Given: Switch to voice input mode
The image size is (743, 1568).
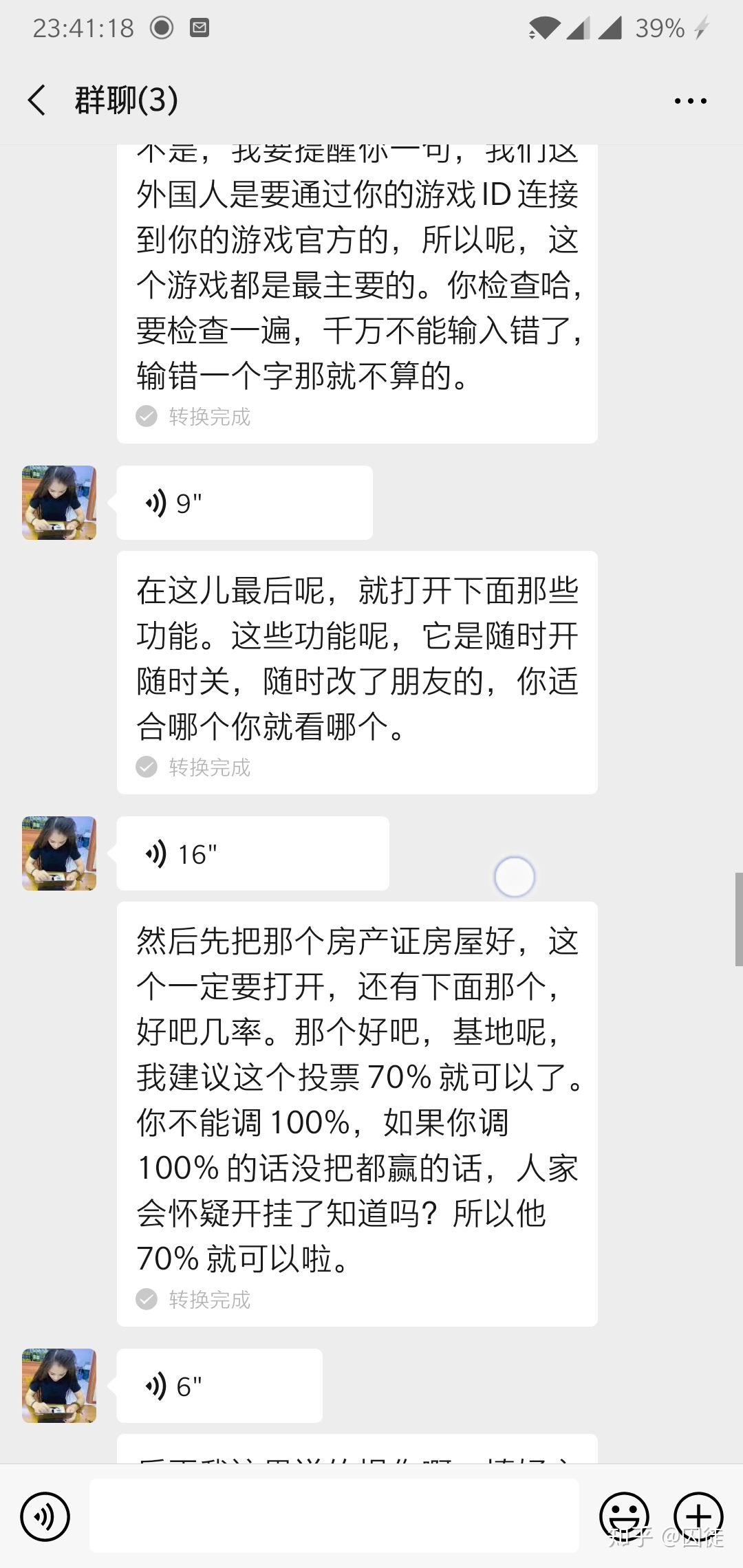Looking at the screenshot, I should 45,1516.
